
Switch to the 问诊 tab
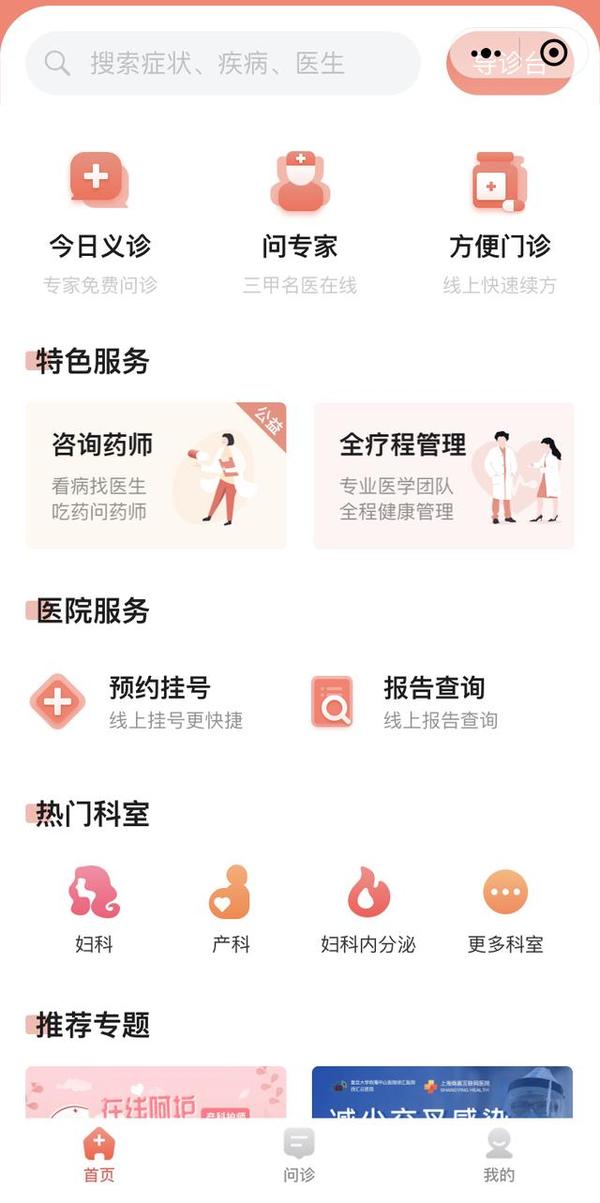pyautogui.click(x=299, y=1156)
